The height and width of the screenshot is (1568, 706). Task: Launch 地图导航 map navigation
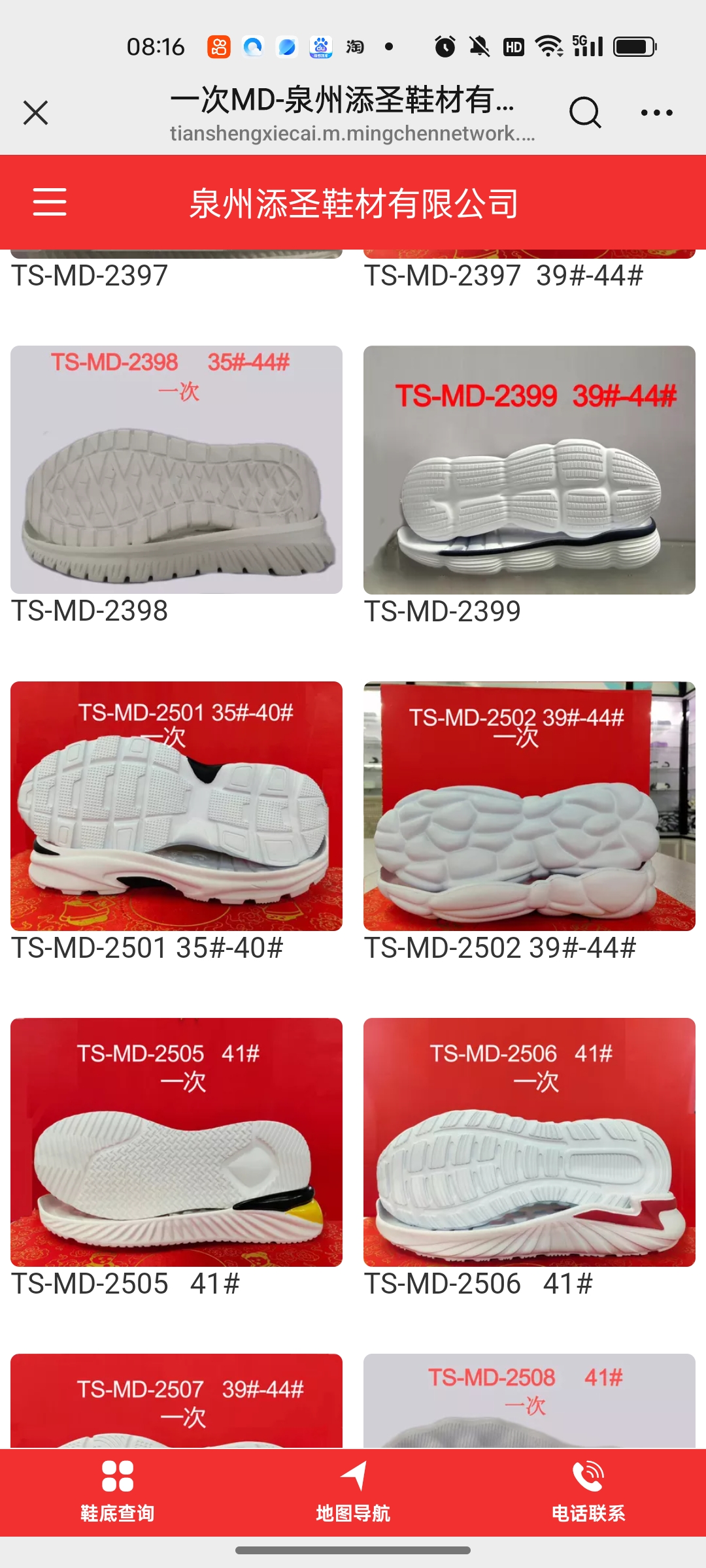point(353,1492)
